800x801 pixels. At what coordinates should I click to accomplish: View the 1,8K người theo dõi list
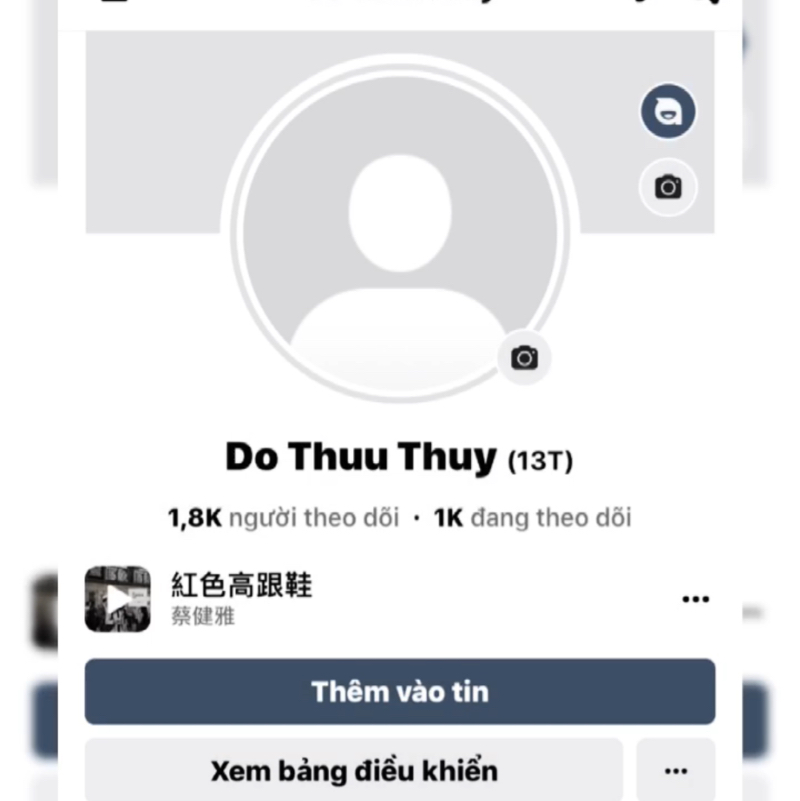coord(283,517)
